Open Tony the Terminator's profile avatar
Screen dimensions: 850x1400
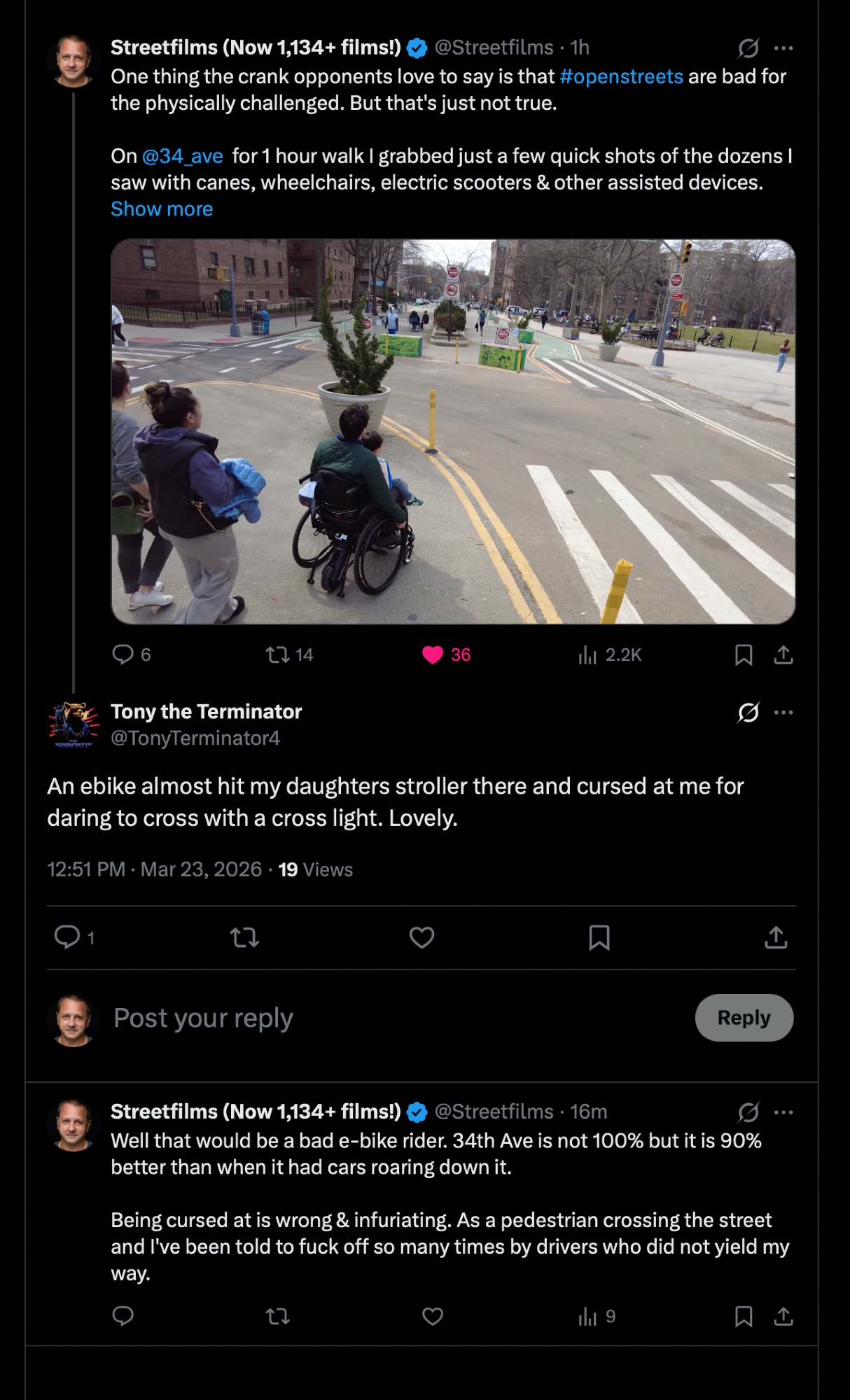74,724
